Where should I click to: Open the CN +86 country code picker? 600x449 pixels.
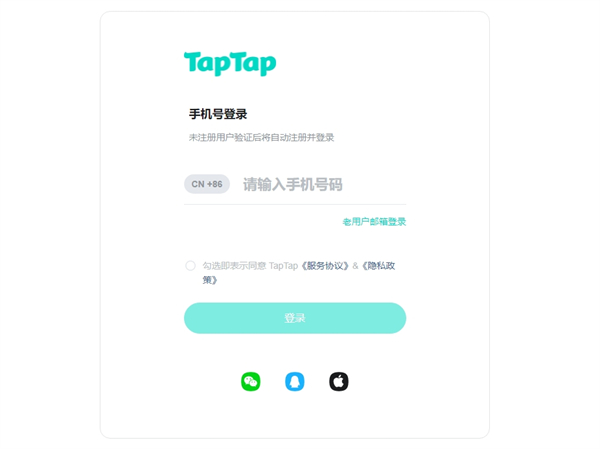[x=206, y=184]
